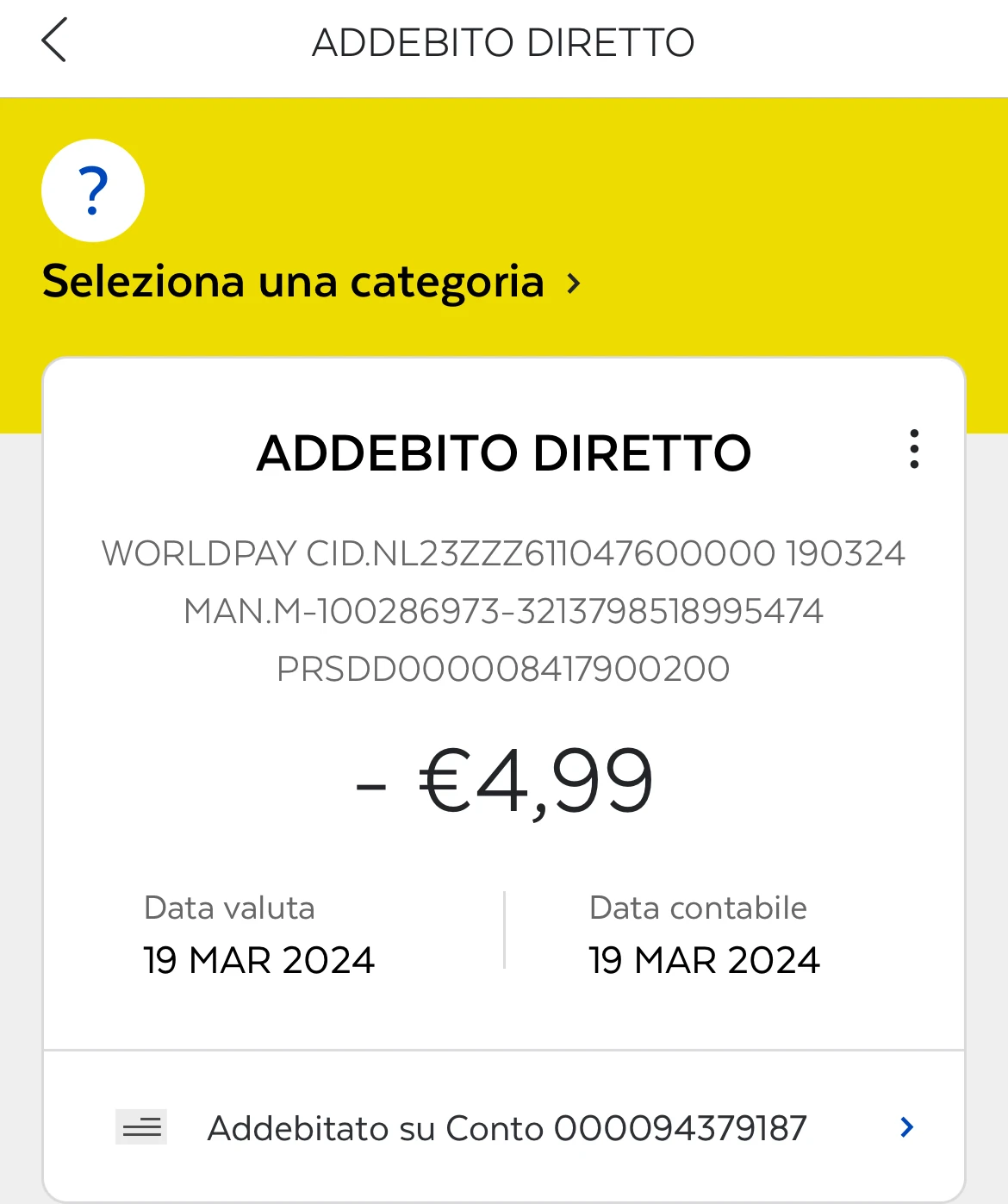
Task: Open account details for Conto 000094379187
Action: pos(507,1127)
